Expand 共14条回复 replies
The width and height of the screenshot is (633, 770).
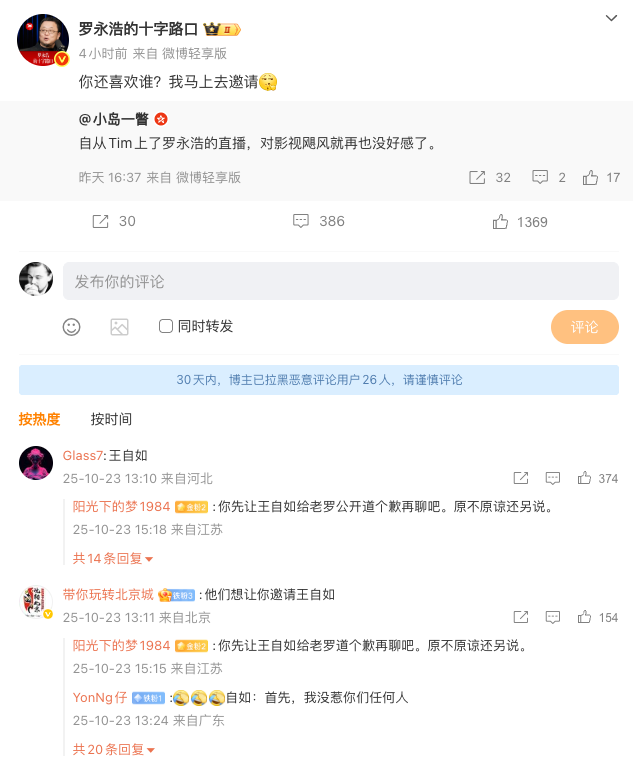tap(113, 558)
